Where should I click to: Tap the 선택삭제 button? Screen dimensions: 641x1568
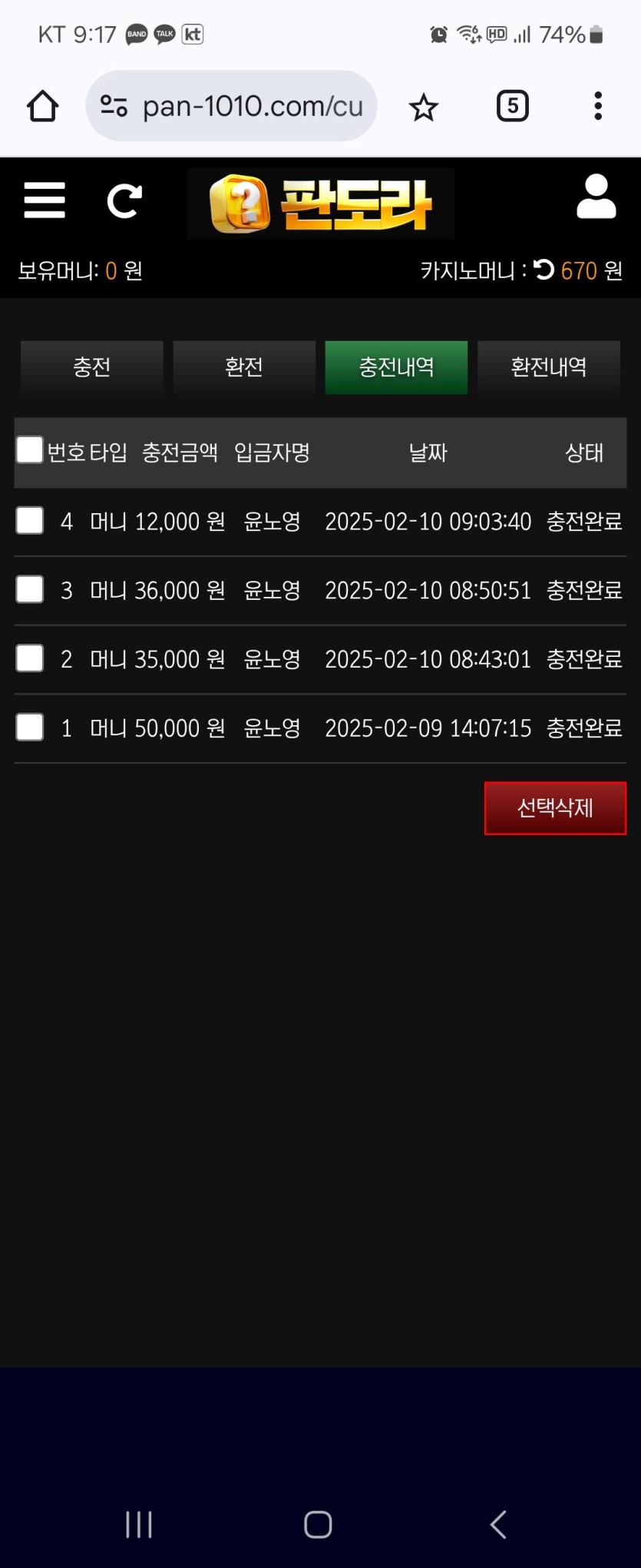coord(555,808)
